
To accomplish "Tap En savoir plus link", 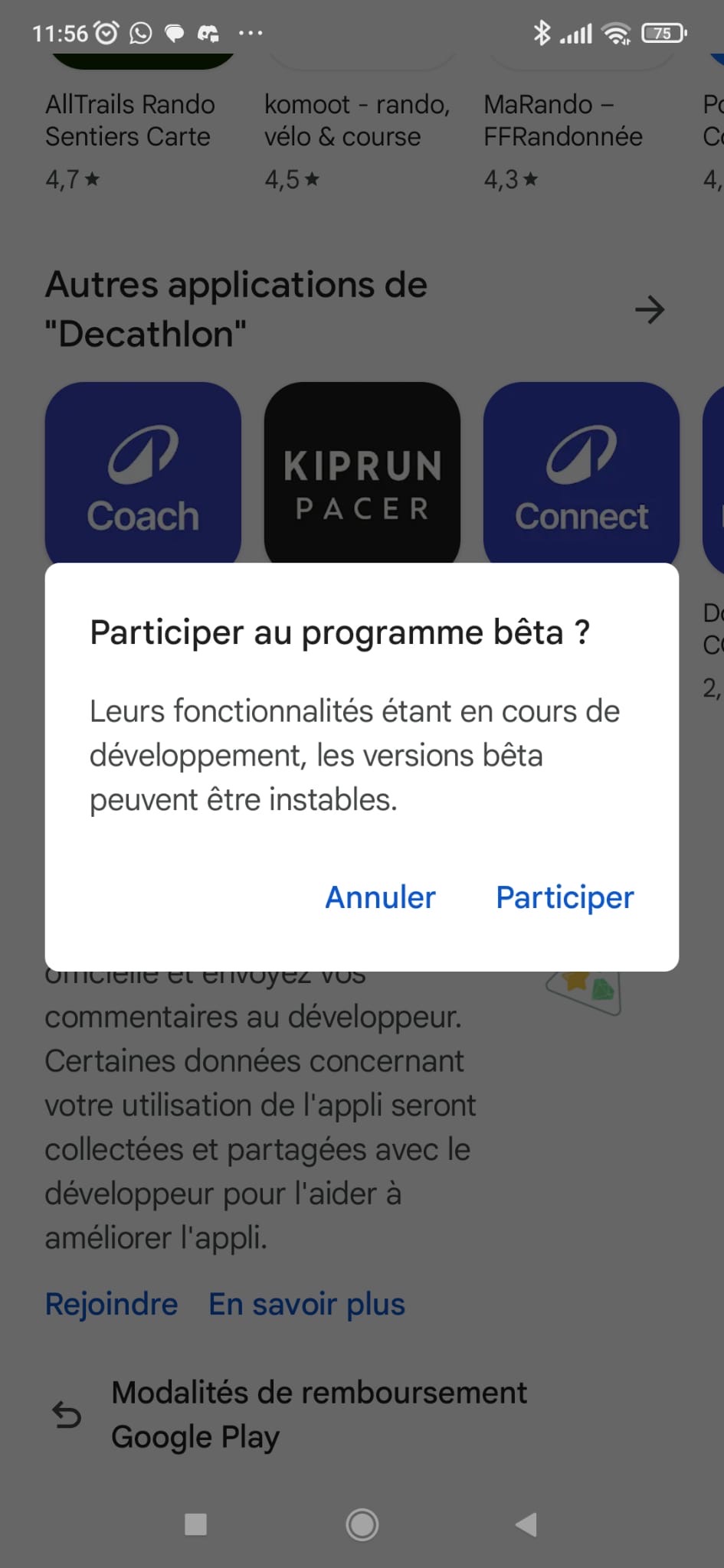I will tap(306, 1304).
